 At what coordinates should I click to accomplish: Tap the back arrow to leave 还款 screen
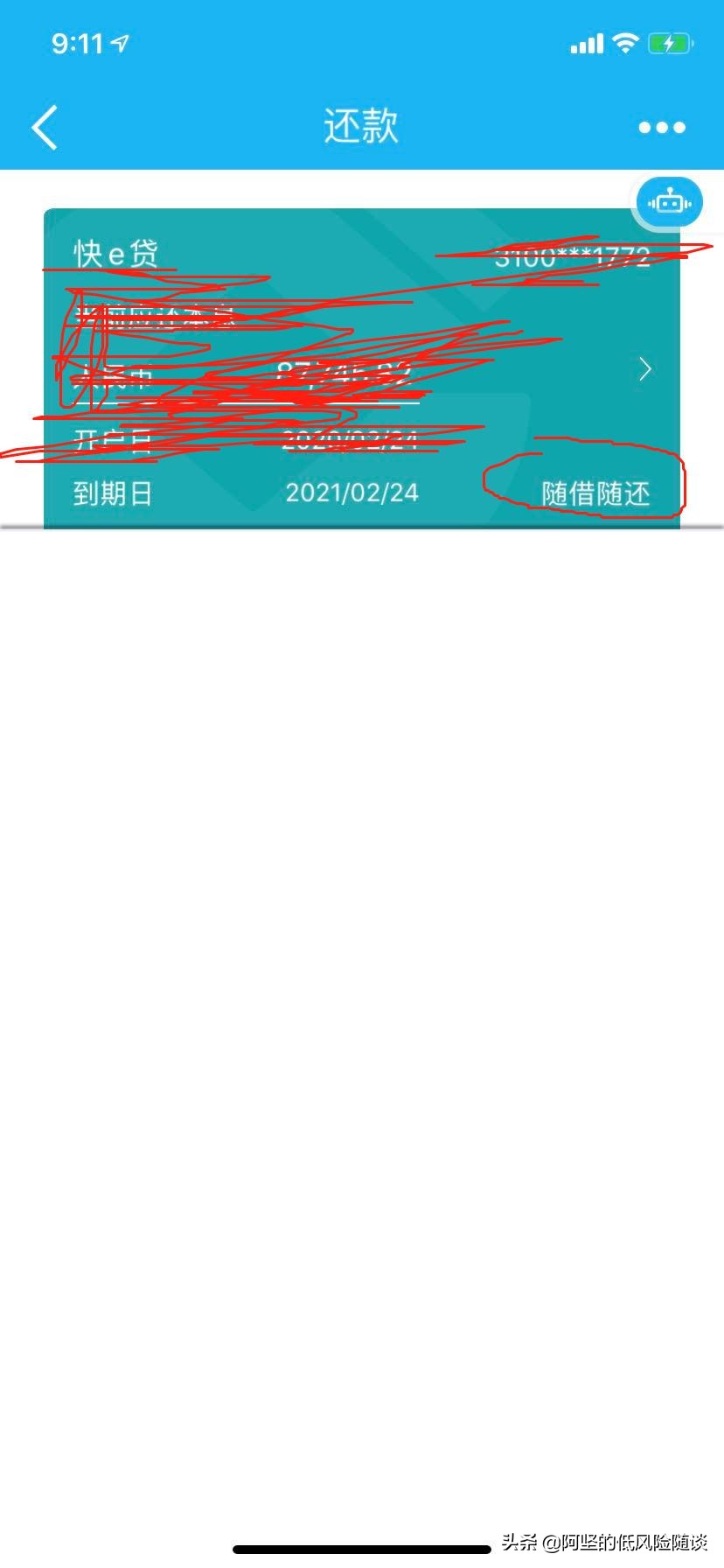pyautogui.click(x=44, y=125)
